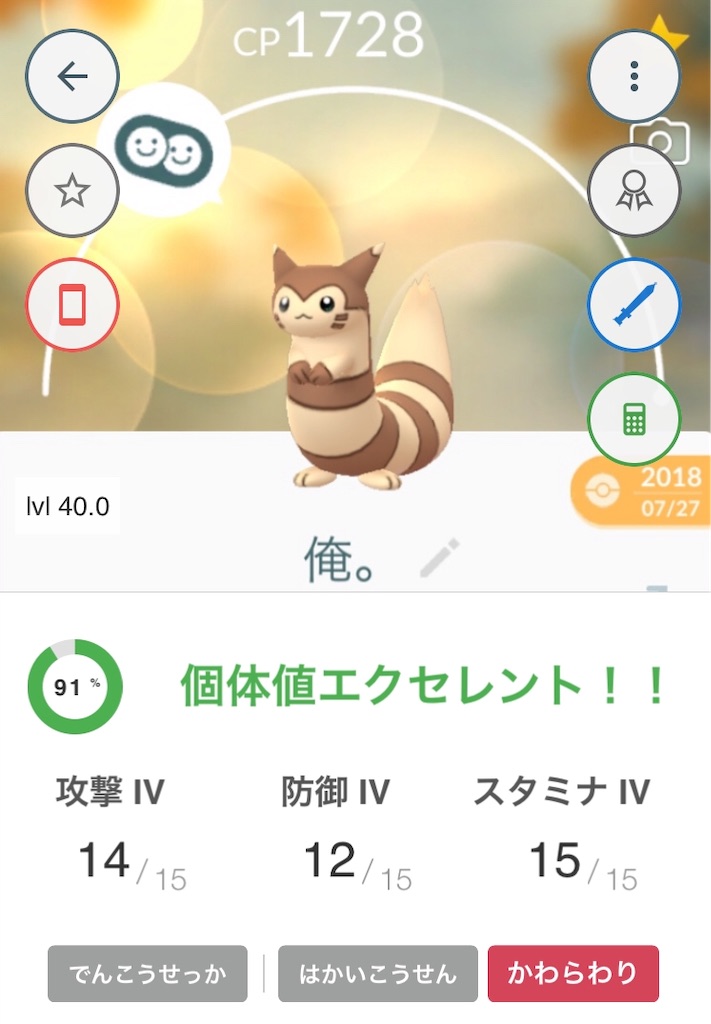Open the red phone screen button
Screen dimensions: 711x1024
[x=72, y=304]
